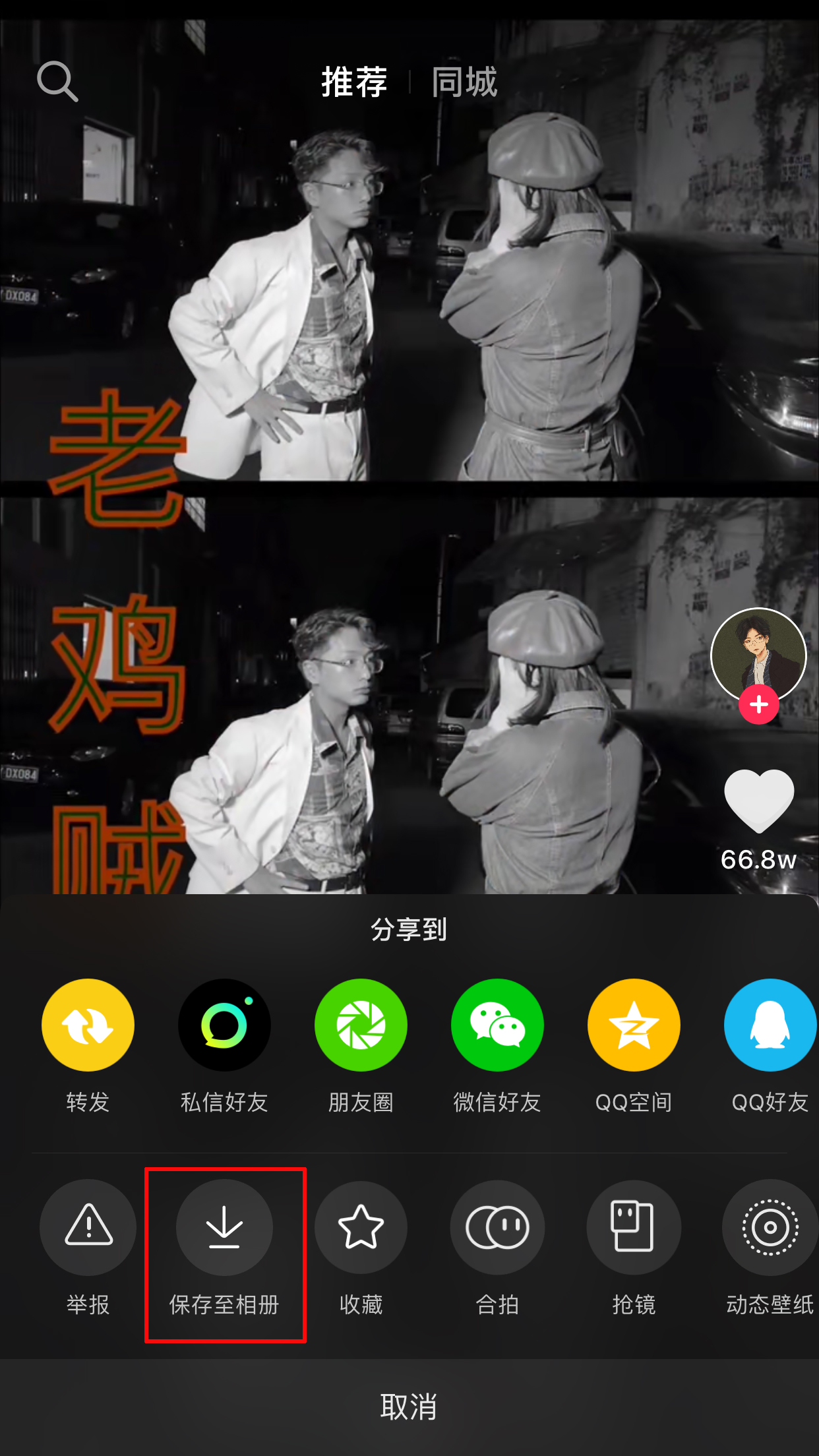819x1456 pixels.
Task: Share to 朋友圈
Action: pyautogui.click(x=361, y=1025)
